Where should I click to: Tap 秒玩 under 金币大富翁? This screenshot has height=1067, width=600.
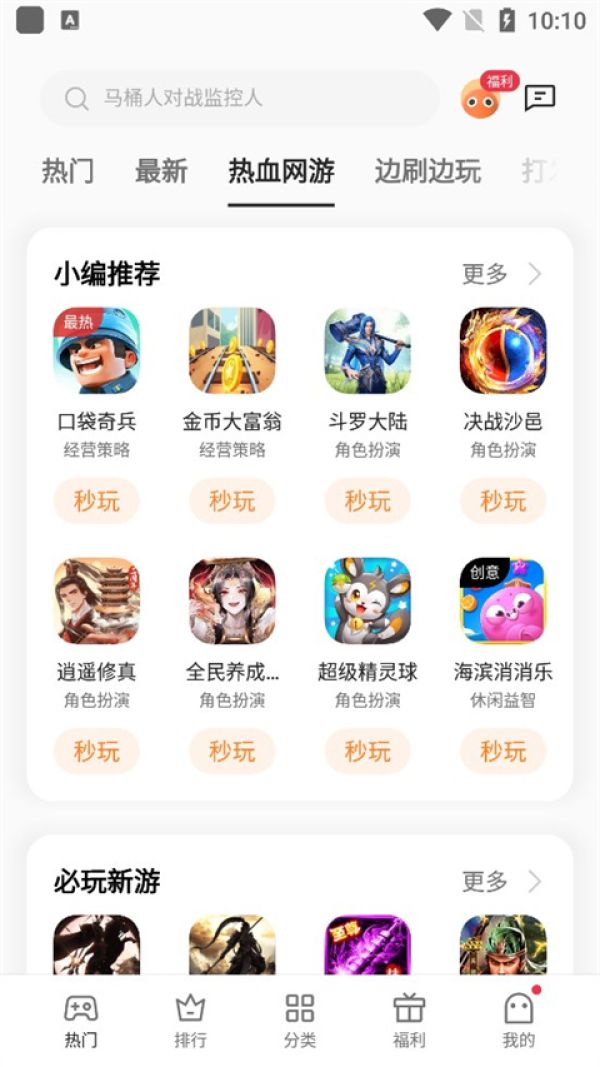tap(232, 501)
